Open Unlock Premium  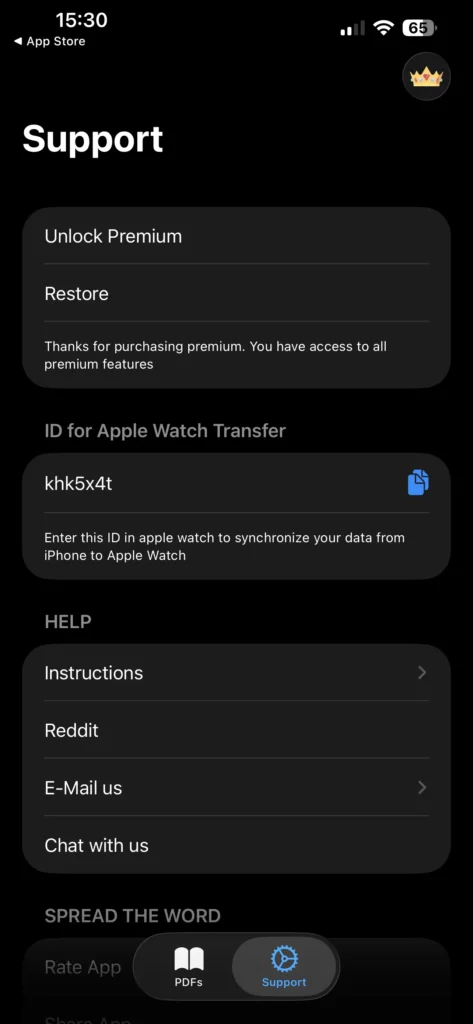pos(236,236)
